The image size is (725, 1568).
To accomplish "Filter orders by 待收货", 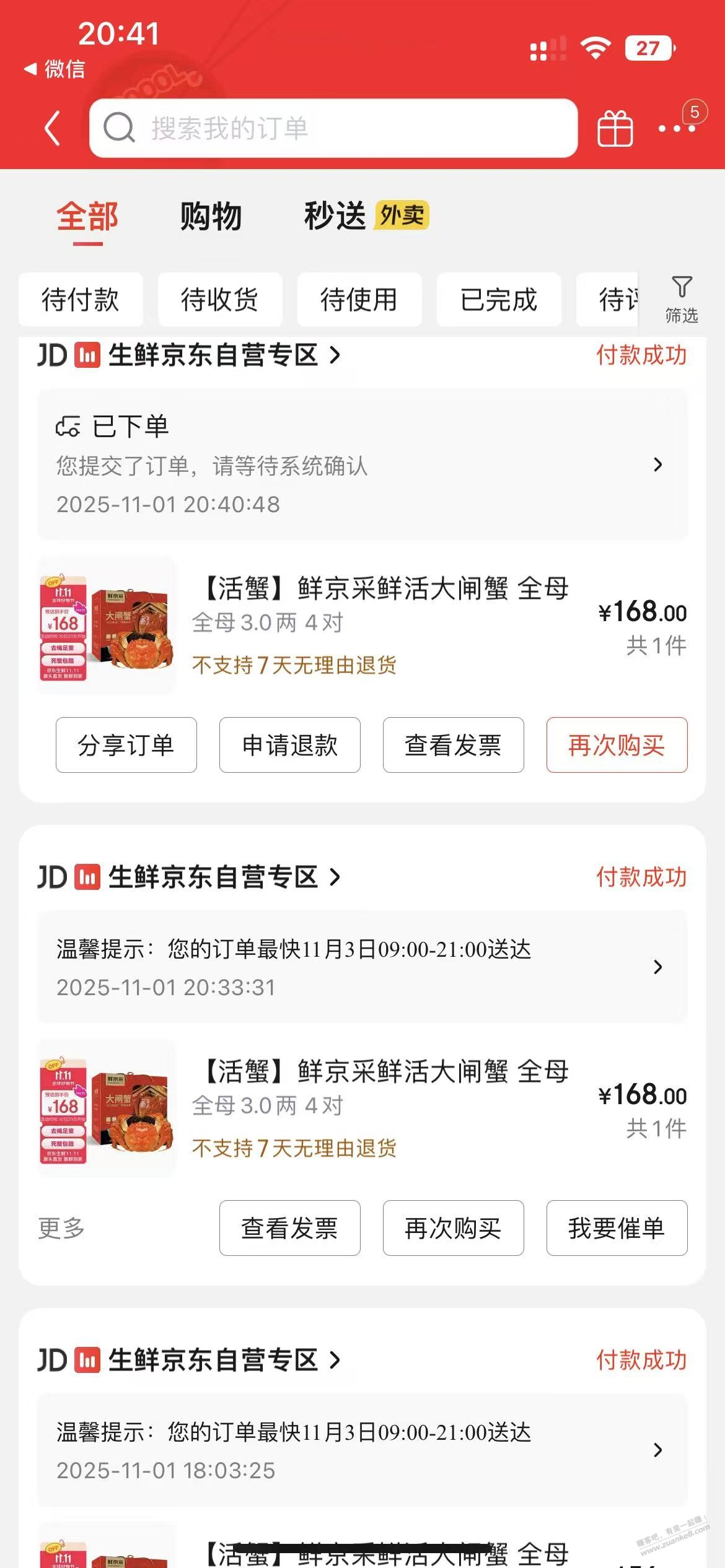I will click(220, 300).
